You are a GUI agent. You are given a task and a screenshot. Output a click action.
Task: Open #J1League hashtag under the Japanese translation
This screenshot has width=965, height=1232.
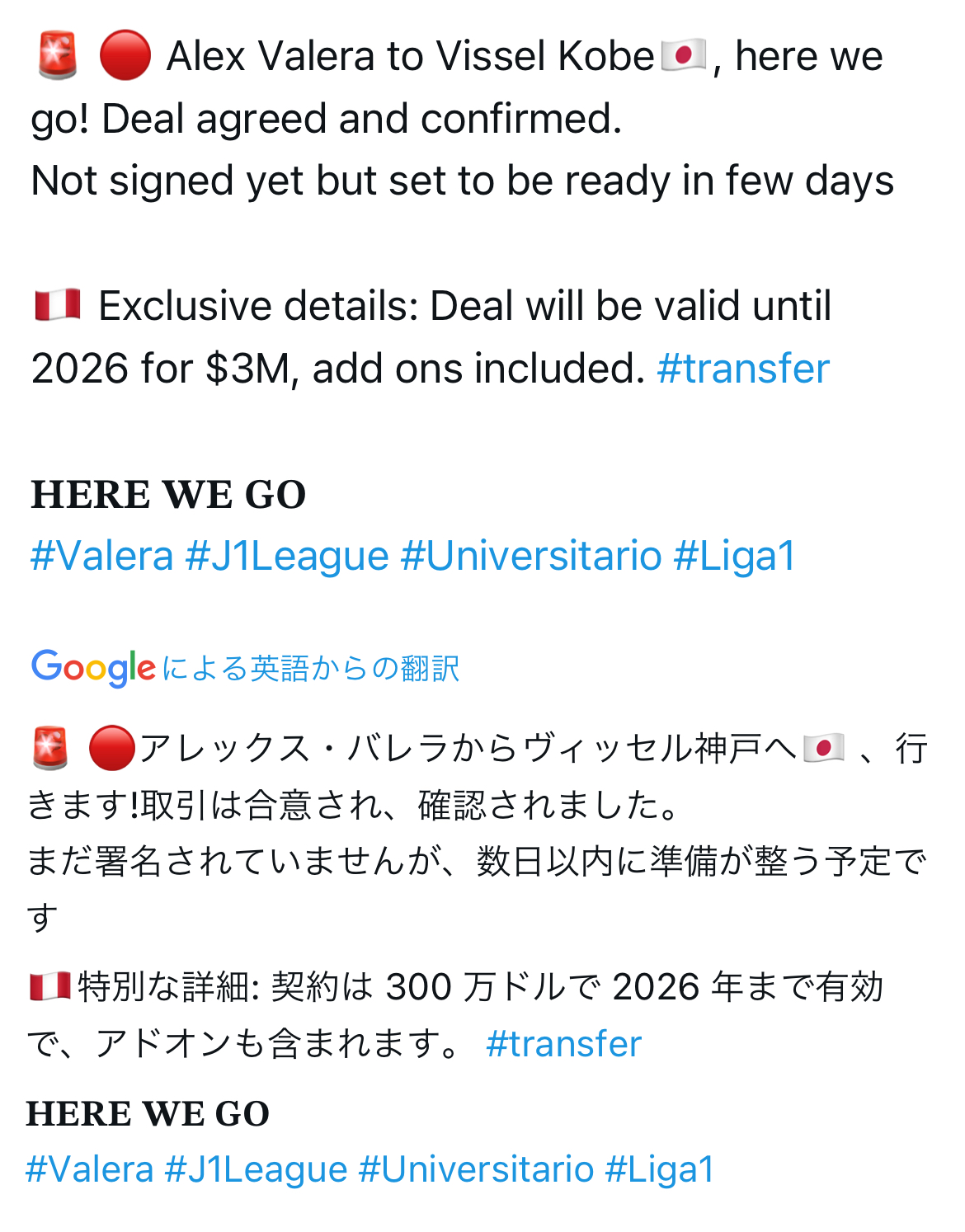click(256, 1169)
